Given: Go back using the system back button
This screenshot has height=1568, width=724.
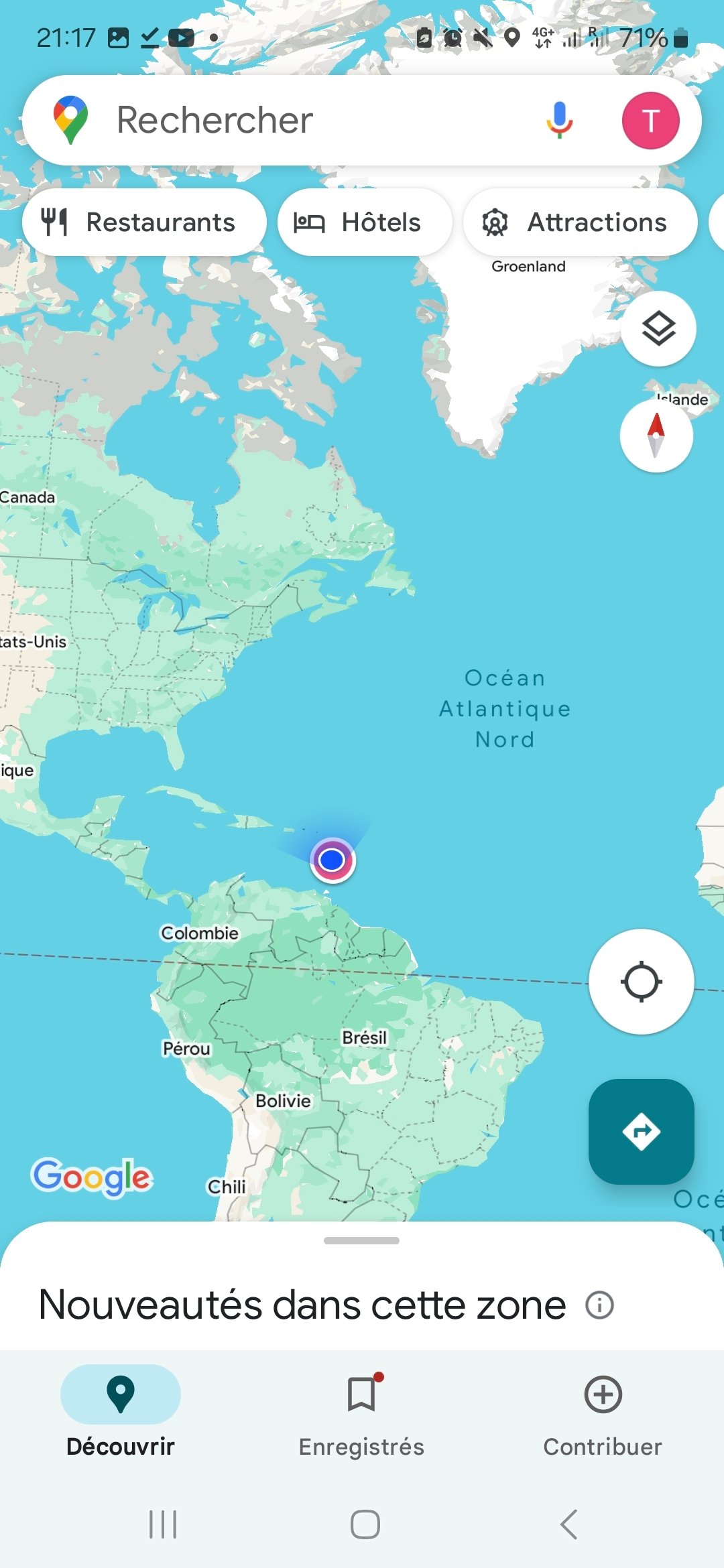Looking at the screenshot, I should tap(568, 1524).
